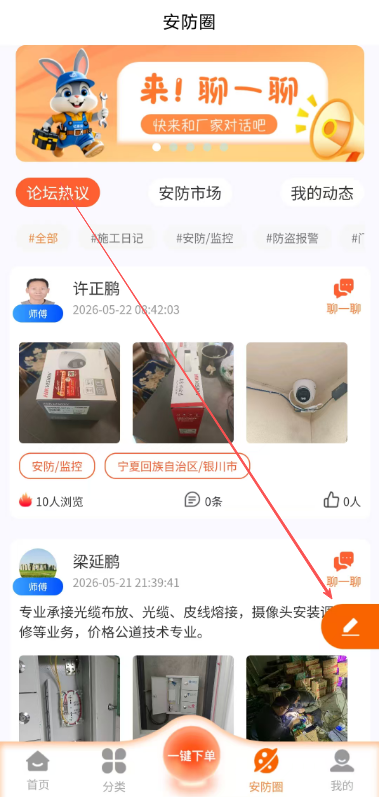Switch to the 安防市场 tab
Image resolution: width=379 pixels, height=797 pixels.
(190, 193)
